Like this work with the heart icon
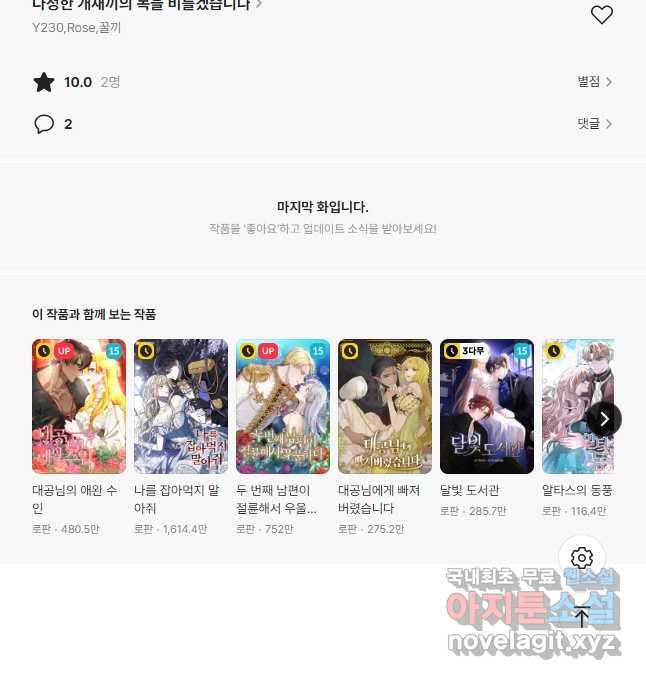The width and height of the screenshot is (646, 680). 601,15
